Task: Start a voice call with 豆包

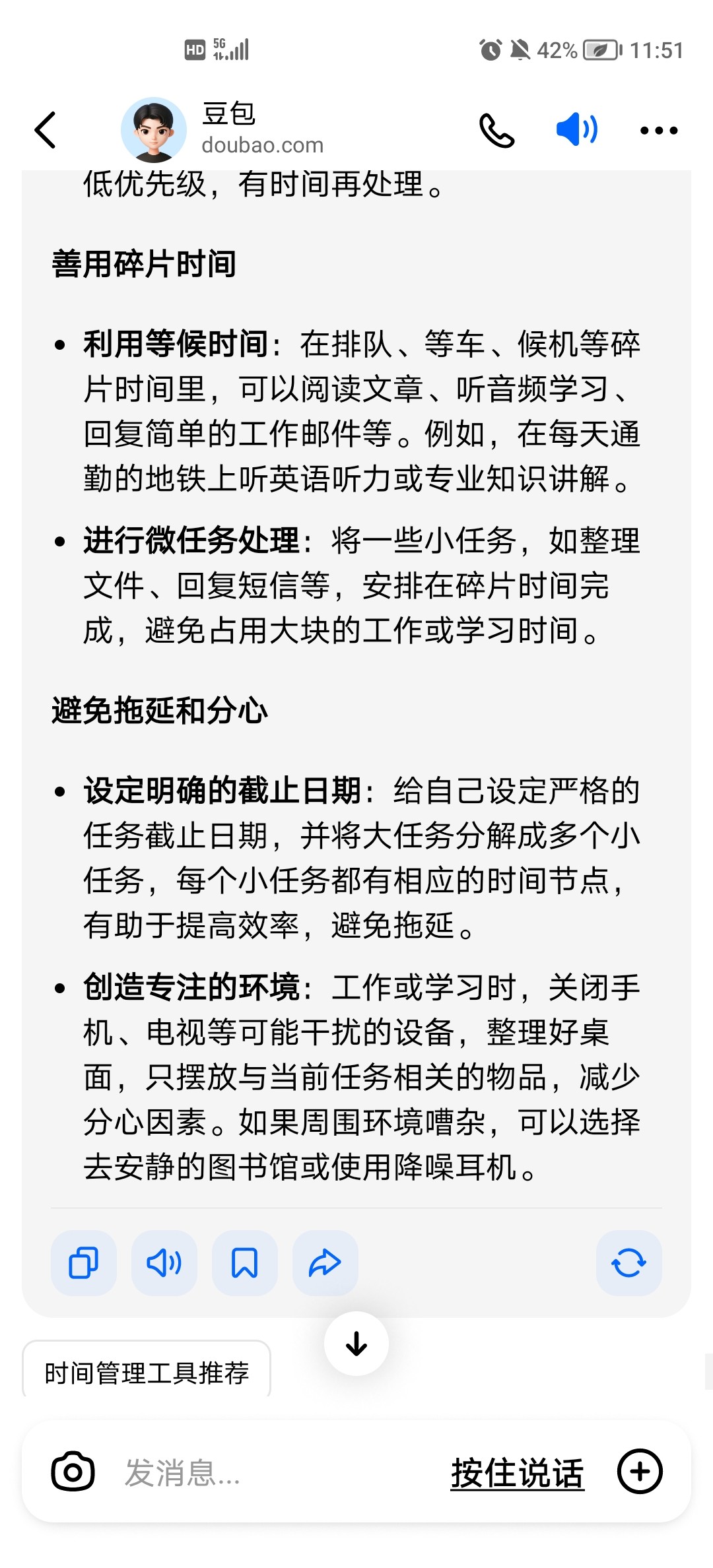Action: coord(496,130)
